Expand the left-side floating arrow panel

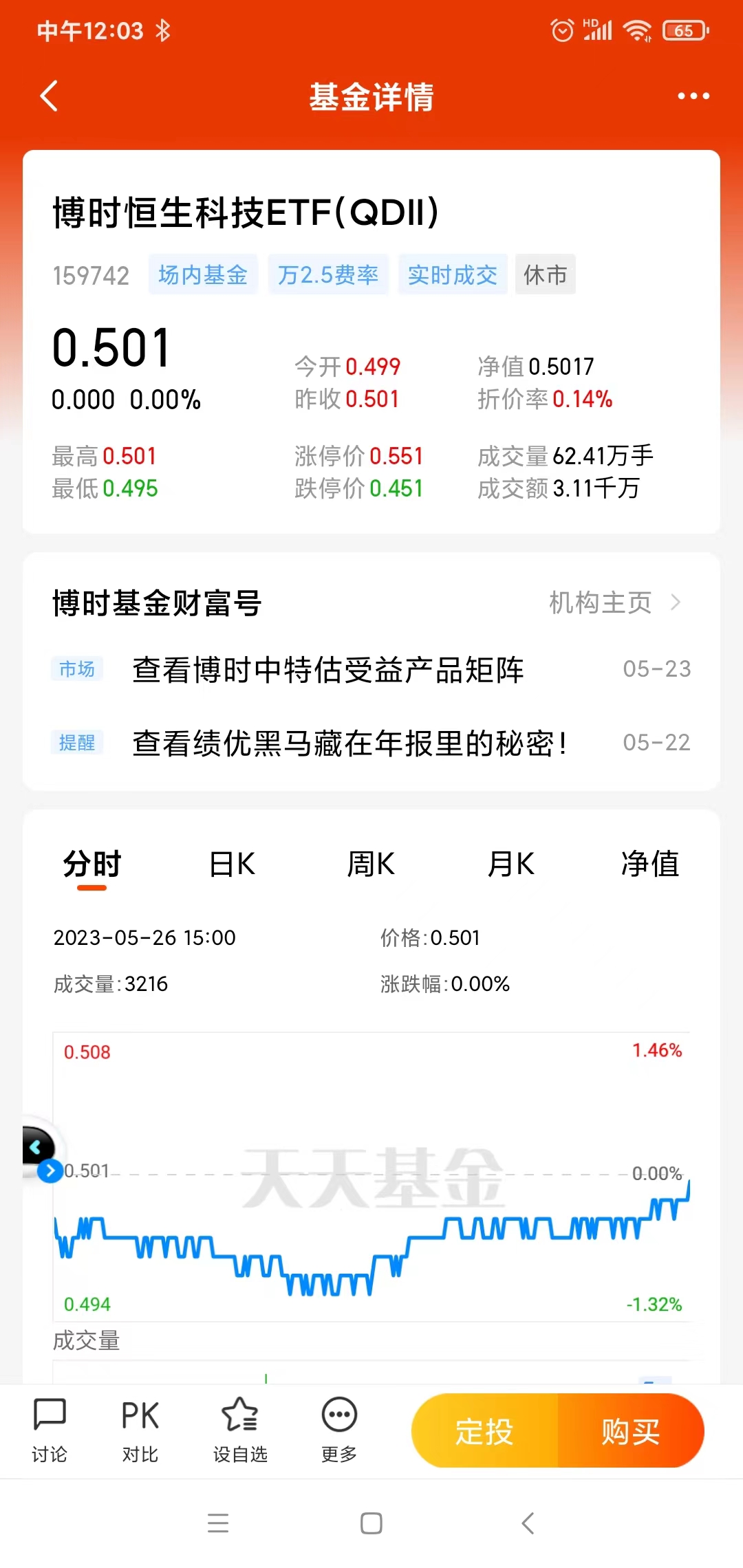[36, 1147]
